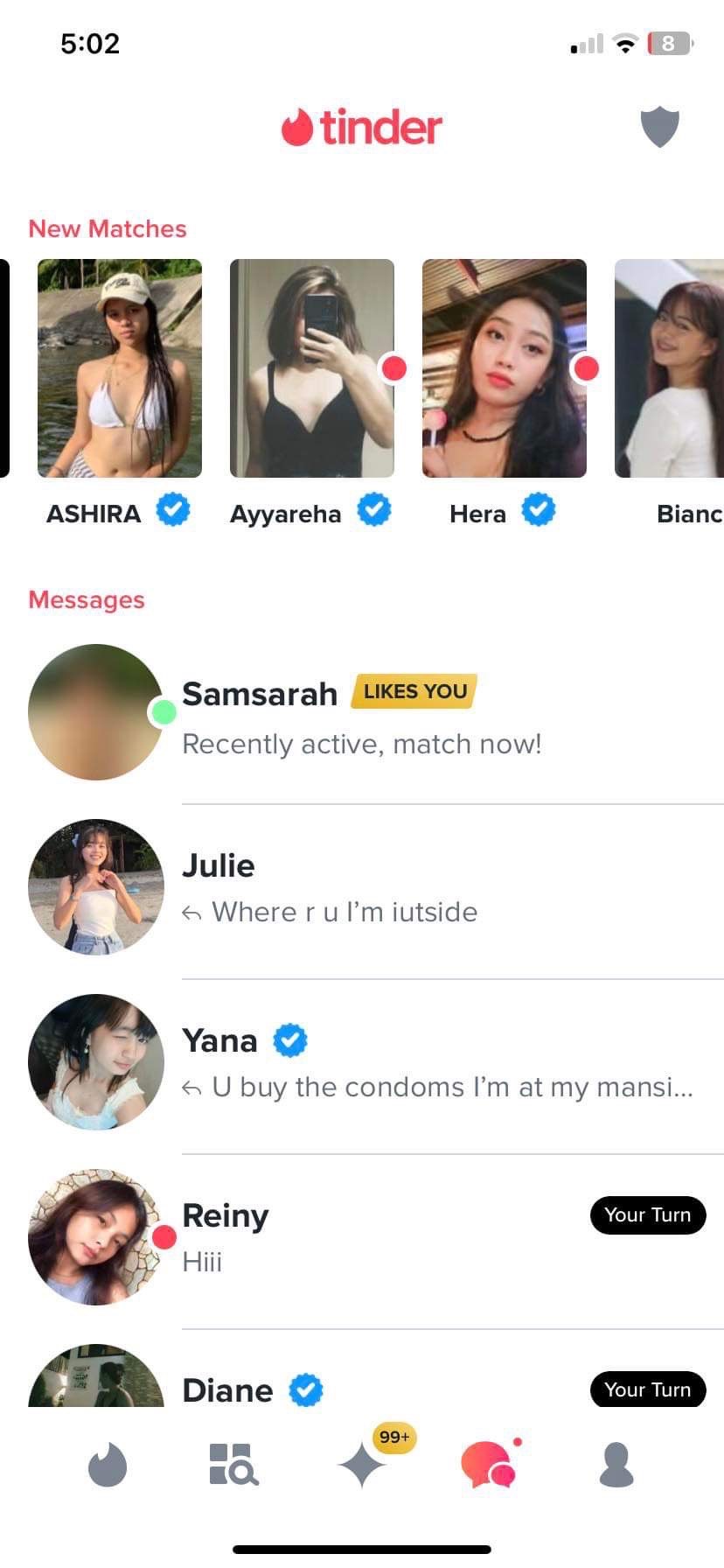
Task: Go to the Profile tab
Action: [616, 1465]
